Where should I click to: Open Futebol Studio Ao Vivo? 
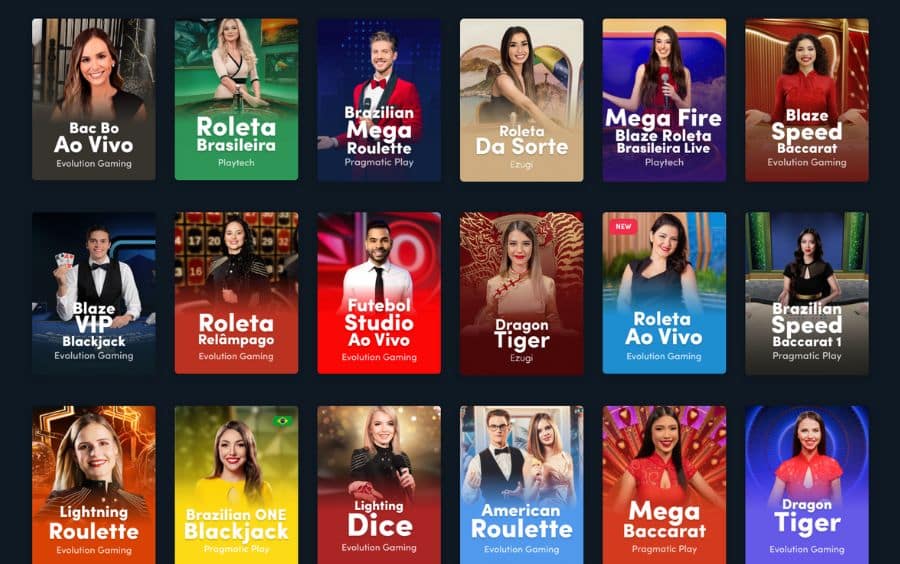tap(379, 292)
